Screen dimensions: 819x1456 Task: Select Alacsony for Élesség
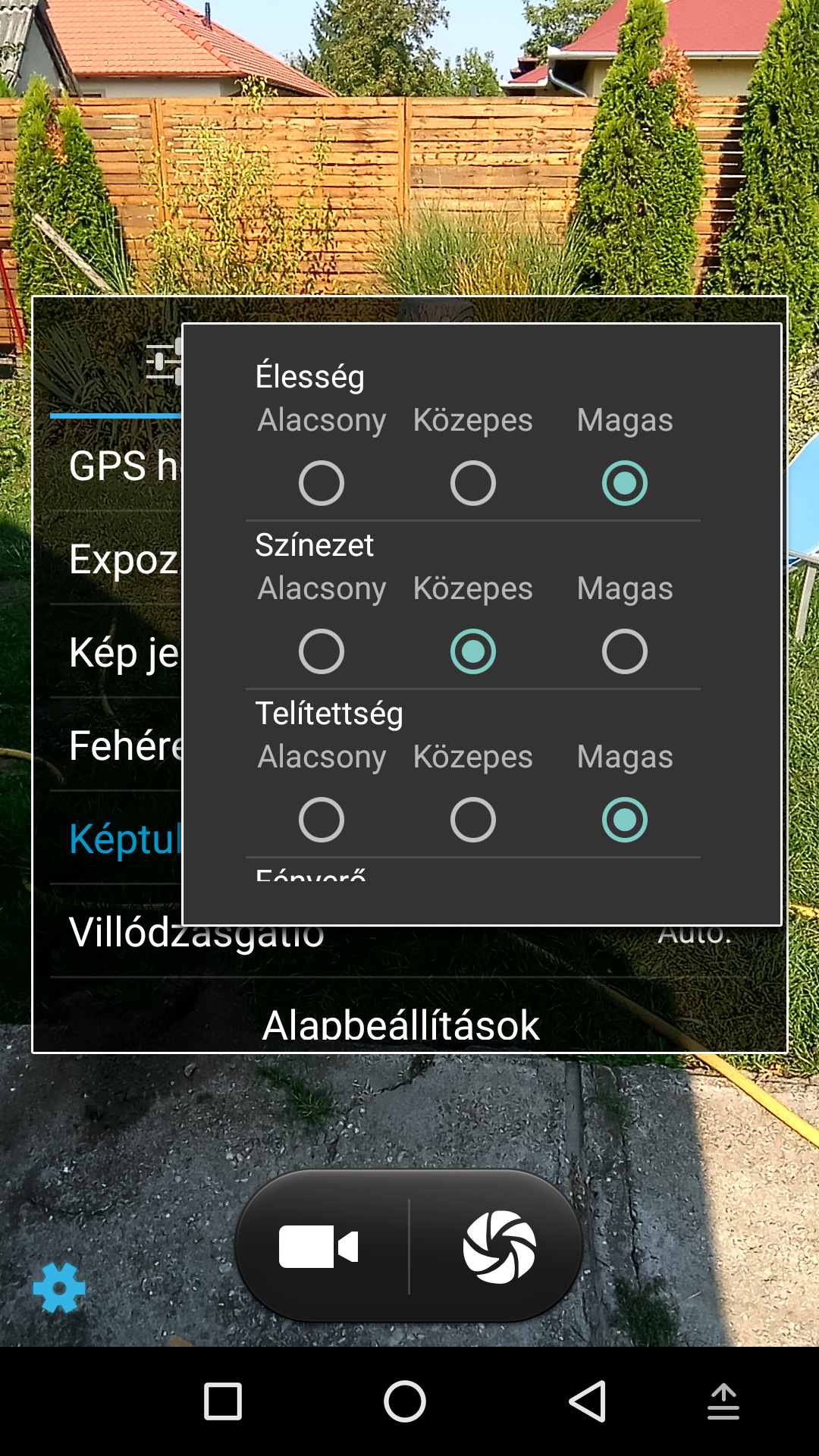322,483
